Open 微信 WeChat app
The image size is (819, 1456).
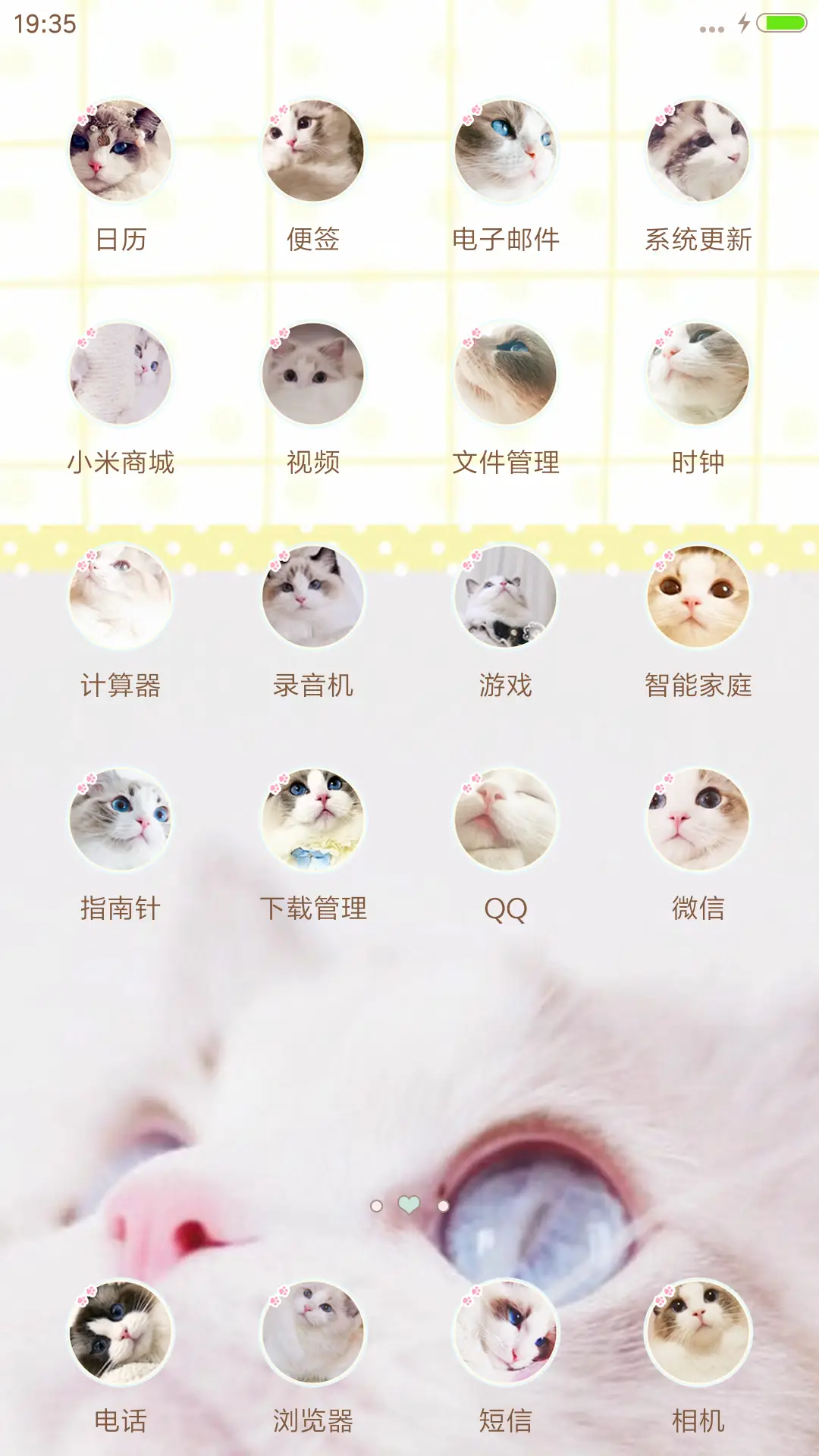698,820
